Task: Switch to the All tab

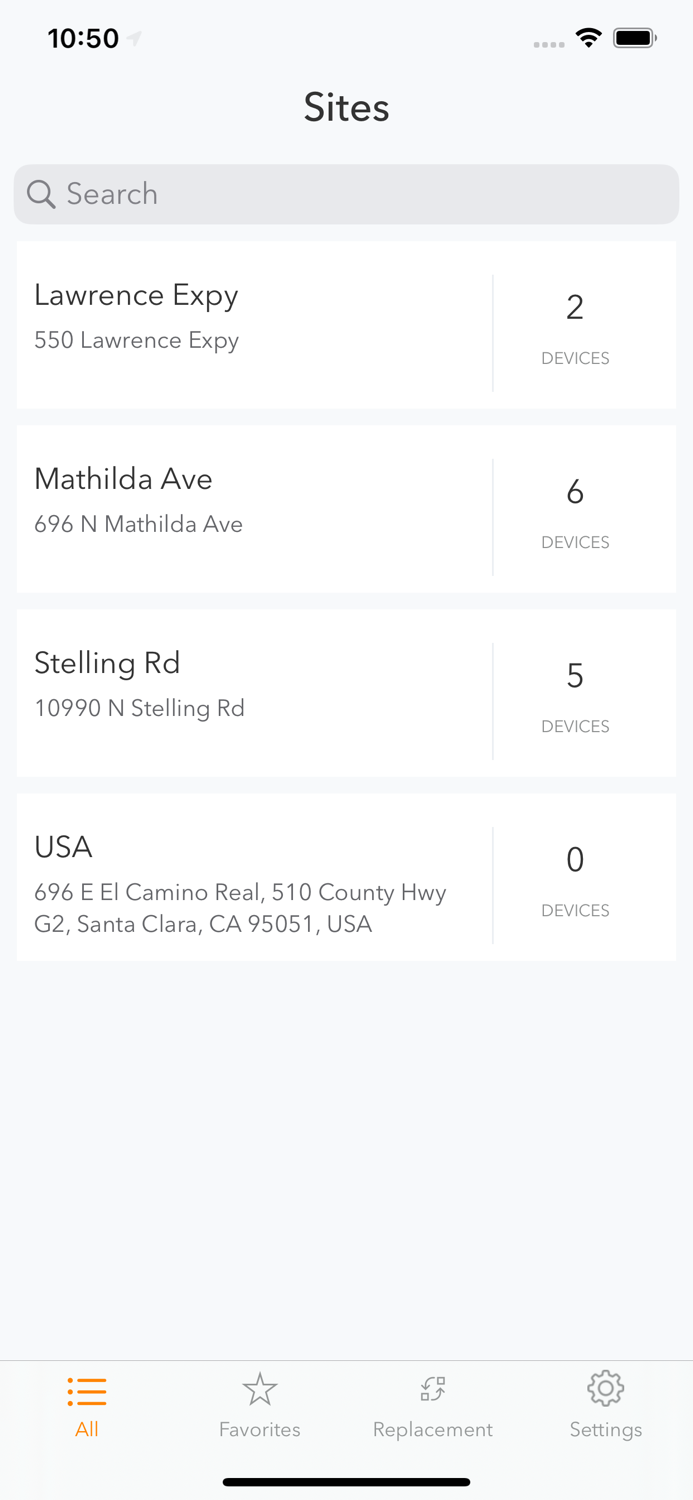Action: (x=87, y=1407)
